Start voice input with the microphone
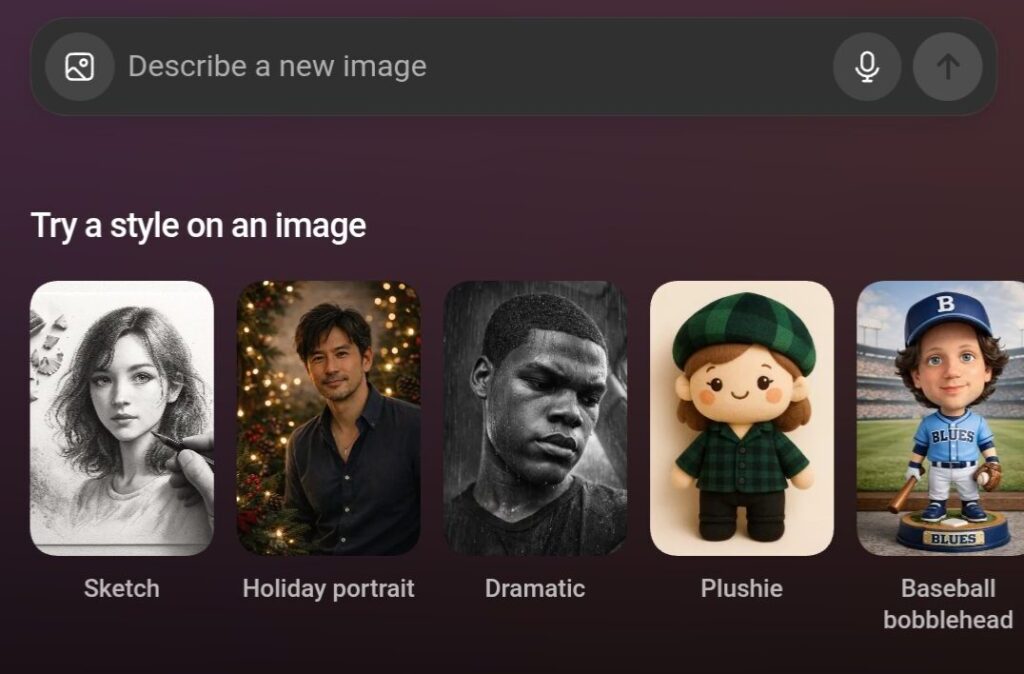 coord(867,67)
